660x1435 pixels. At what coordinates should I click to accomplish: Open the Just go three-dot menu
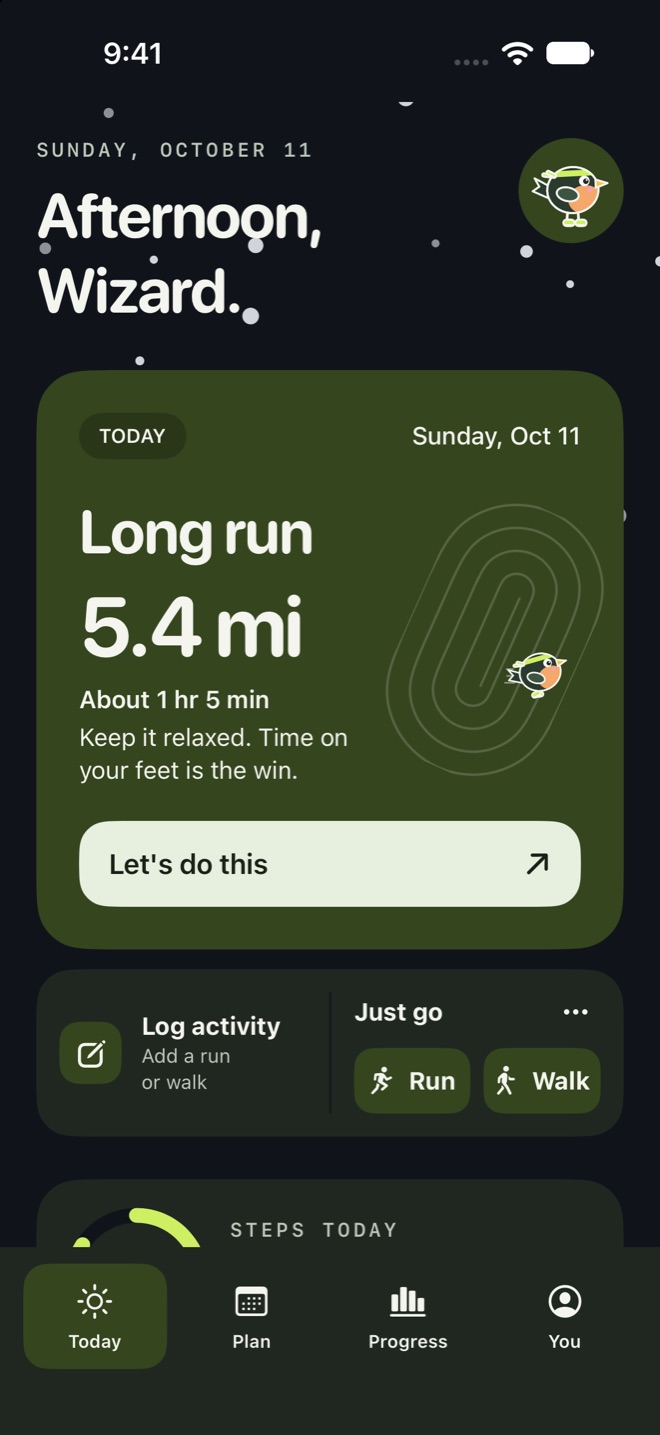tap(575, 1012)
